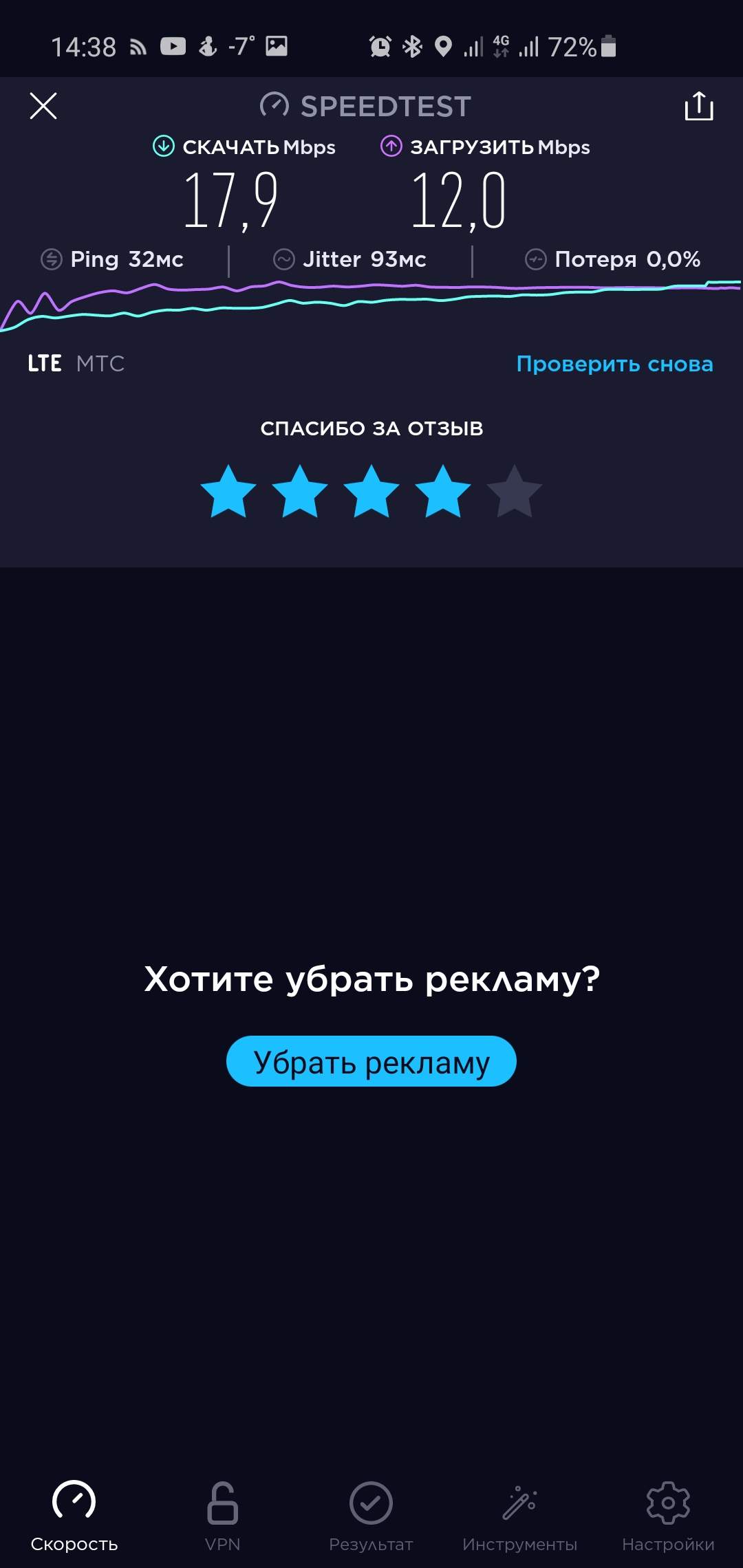Tap Проверить снова to retest
This screenshot has width=743, height=1568.
(x=614, y=364)
